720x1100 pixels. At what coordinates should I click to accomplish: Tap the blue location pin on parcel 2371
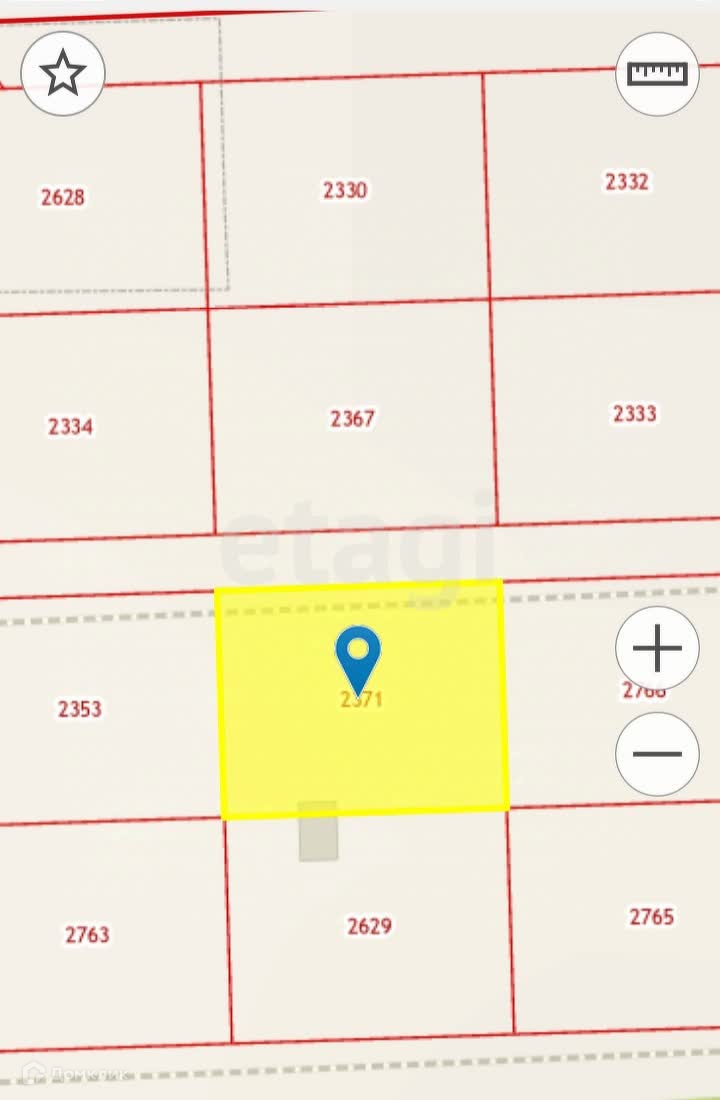pos(357,655)
